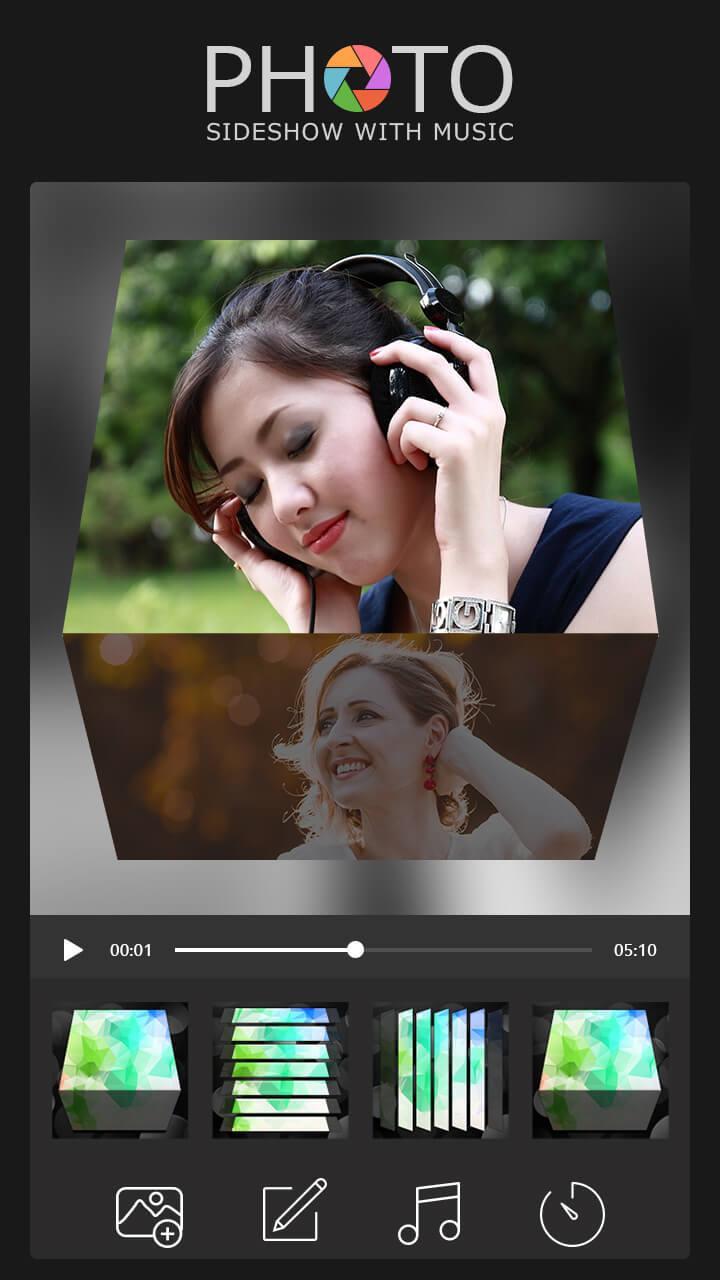The width and height of the screenshot is (720, 1280).
Task: Open the edit pencil tool
Action: point(294,1212)
